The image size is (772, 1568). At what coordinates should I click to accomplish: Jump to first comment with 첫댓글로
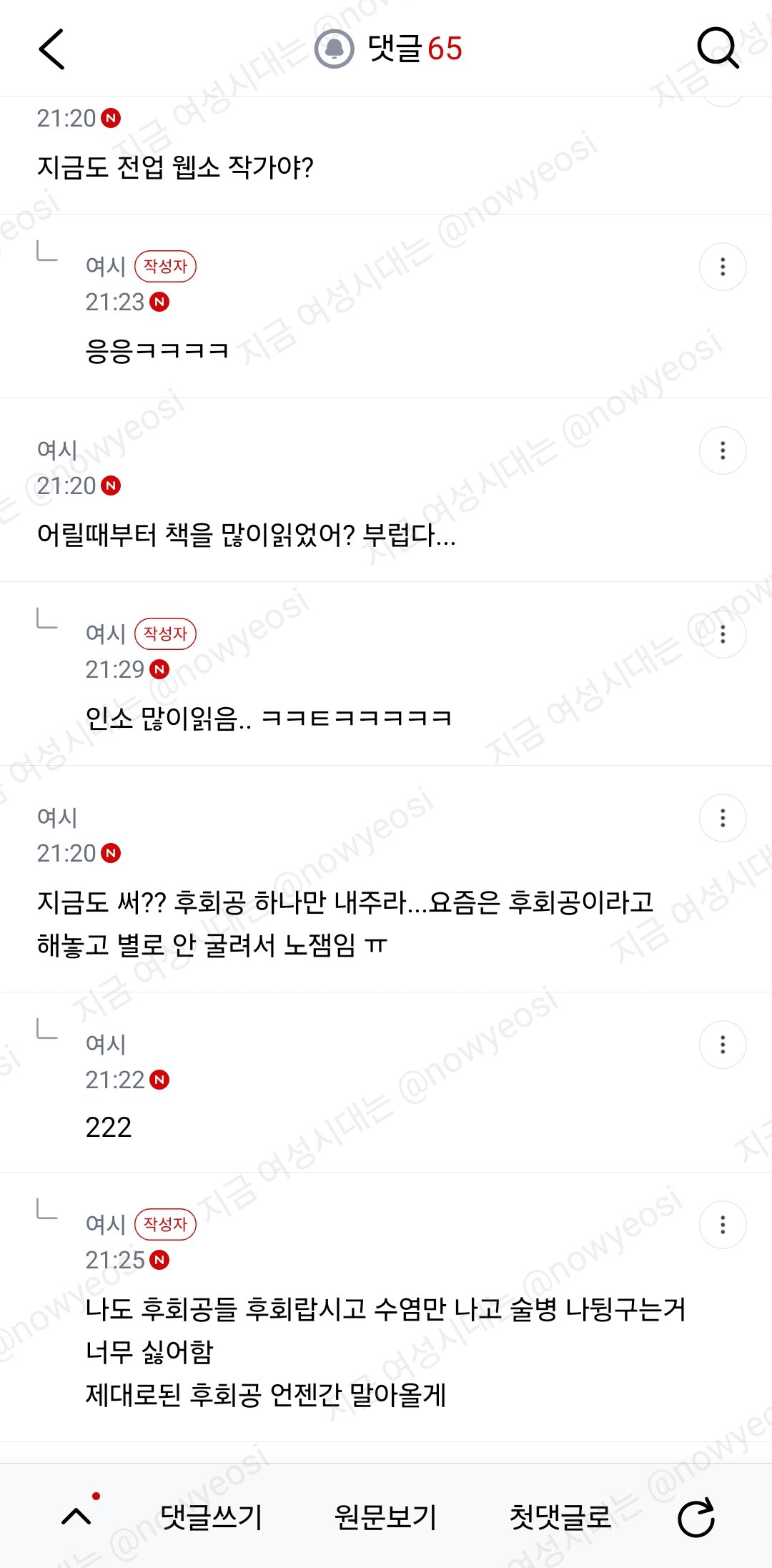tap(560, 1517)
